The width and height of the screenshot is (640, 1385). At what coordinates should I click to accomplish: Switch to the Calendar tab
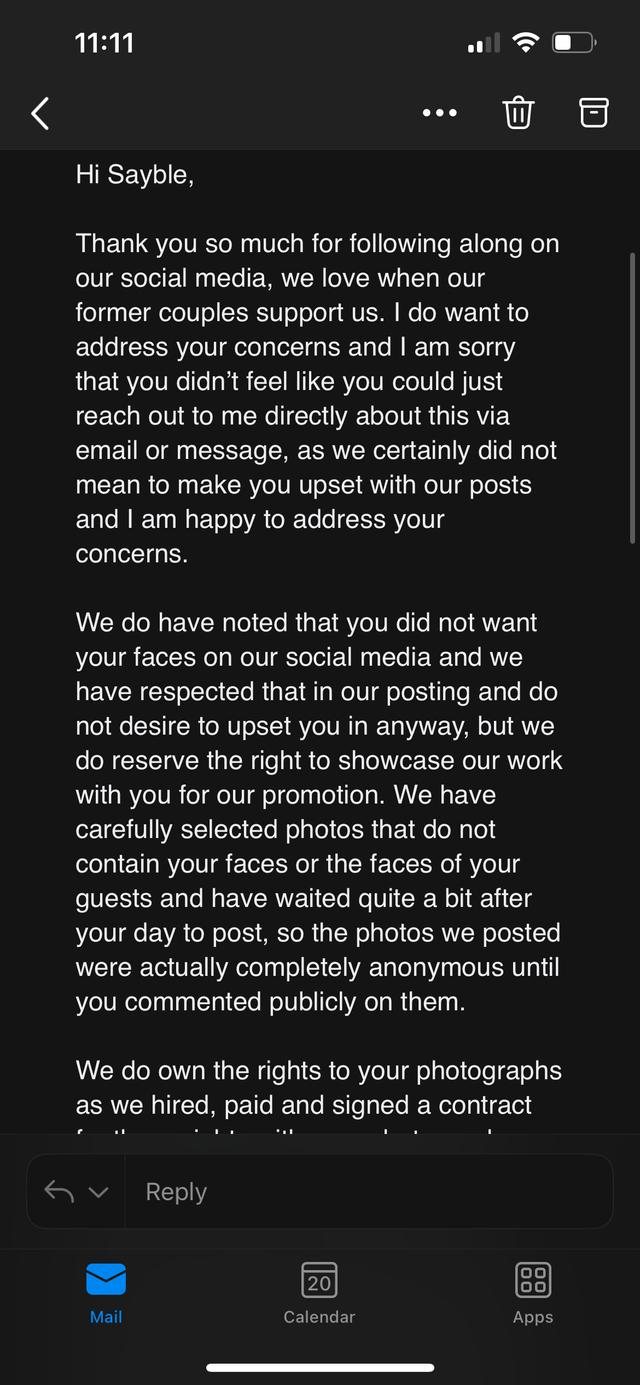(x=319, y=1293)
